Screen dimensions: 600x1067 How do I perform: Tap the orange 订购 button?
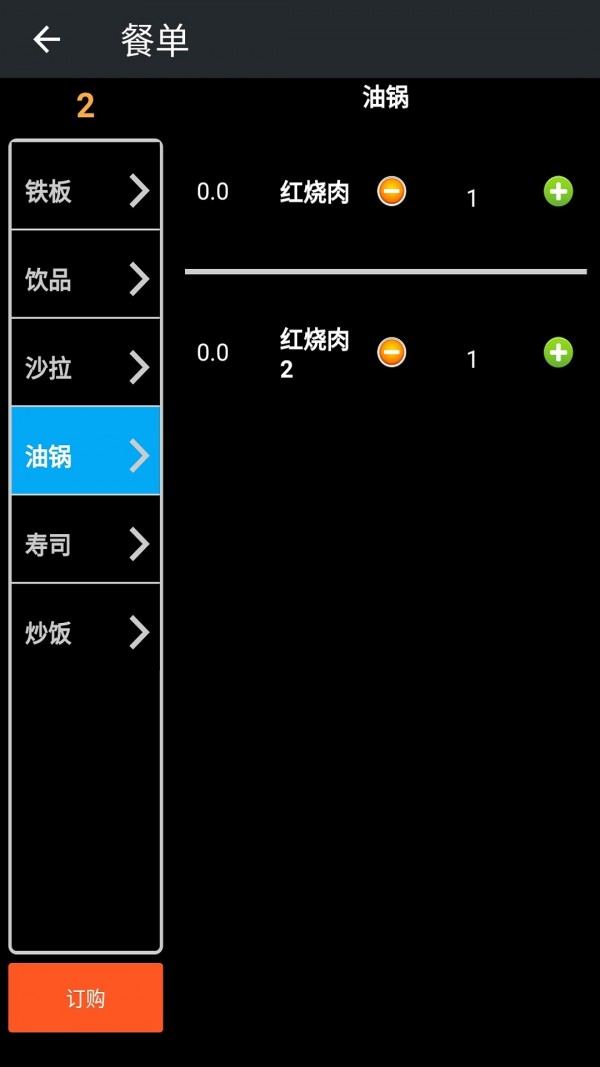point(86,998)
